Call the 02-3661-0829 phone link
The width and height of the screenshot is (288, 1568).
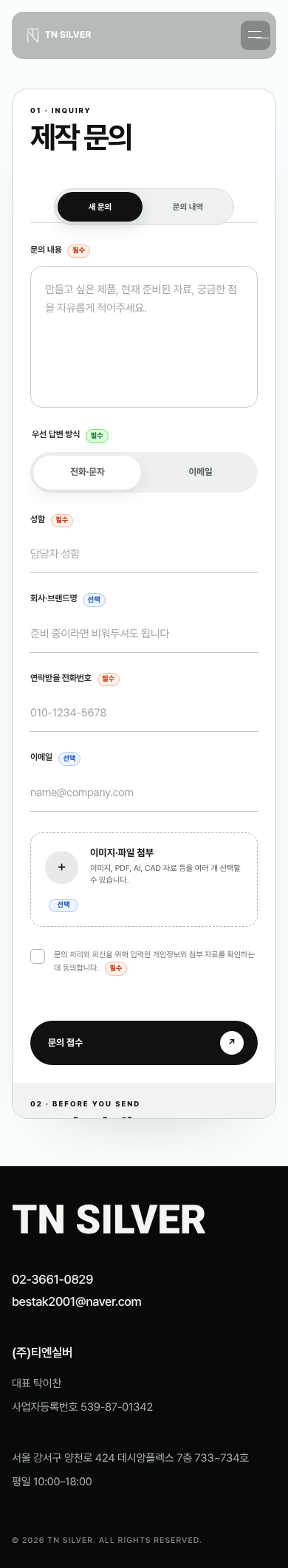click(52, 1279)
